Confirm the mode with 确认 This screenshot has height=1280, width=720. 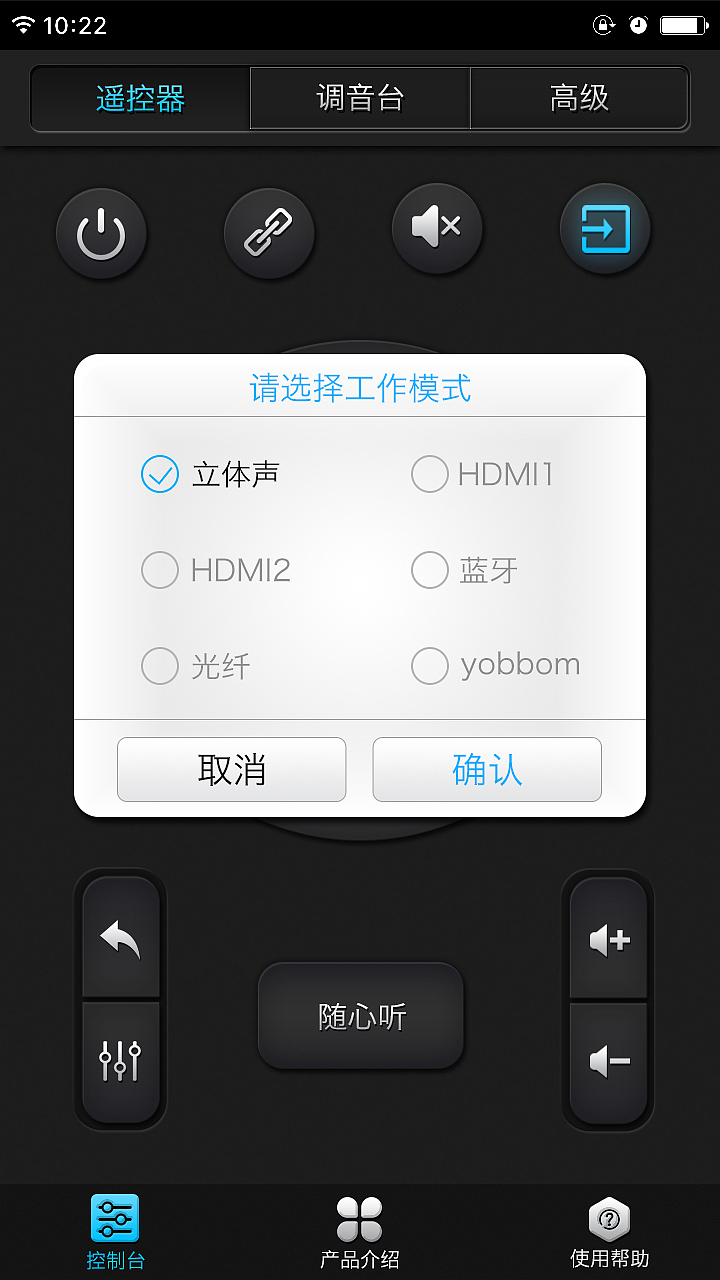487,769
